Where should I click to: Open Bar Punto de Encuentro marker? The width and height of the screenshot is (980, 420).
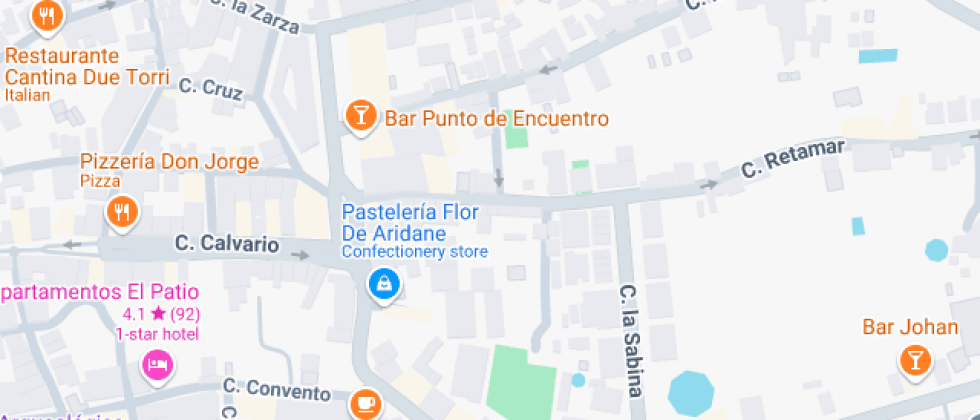click(x=360, y=116)
